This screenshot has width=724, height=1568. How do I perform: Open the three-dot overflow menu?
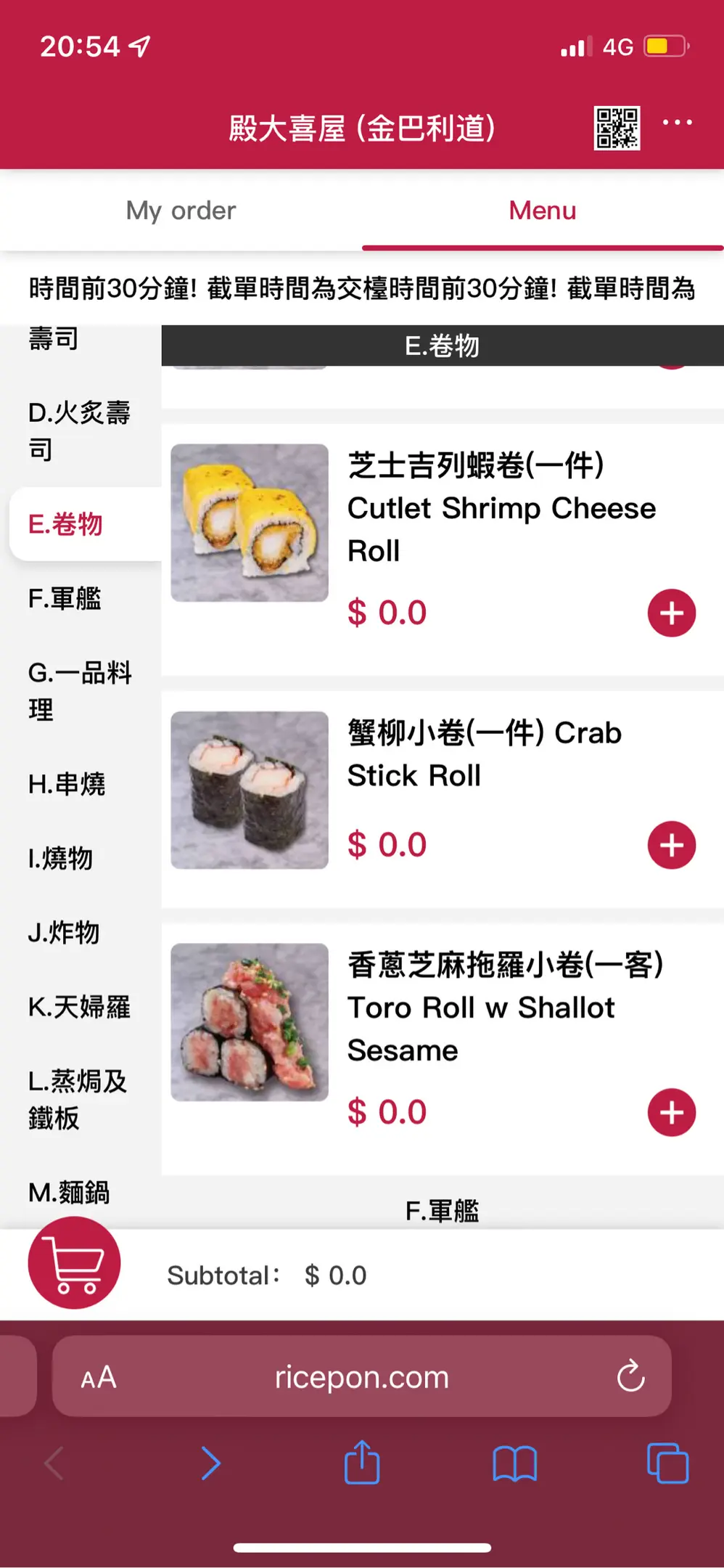[677, 123]
